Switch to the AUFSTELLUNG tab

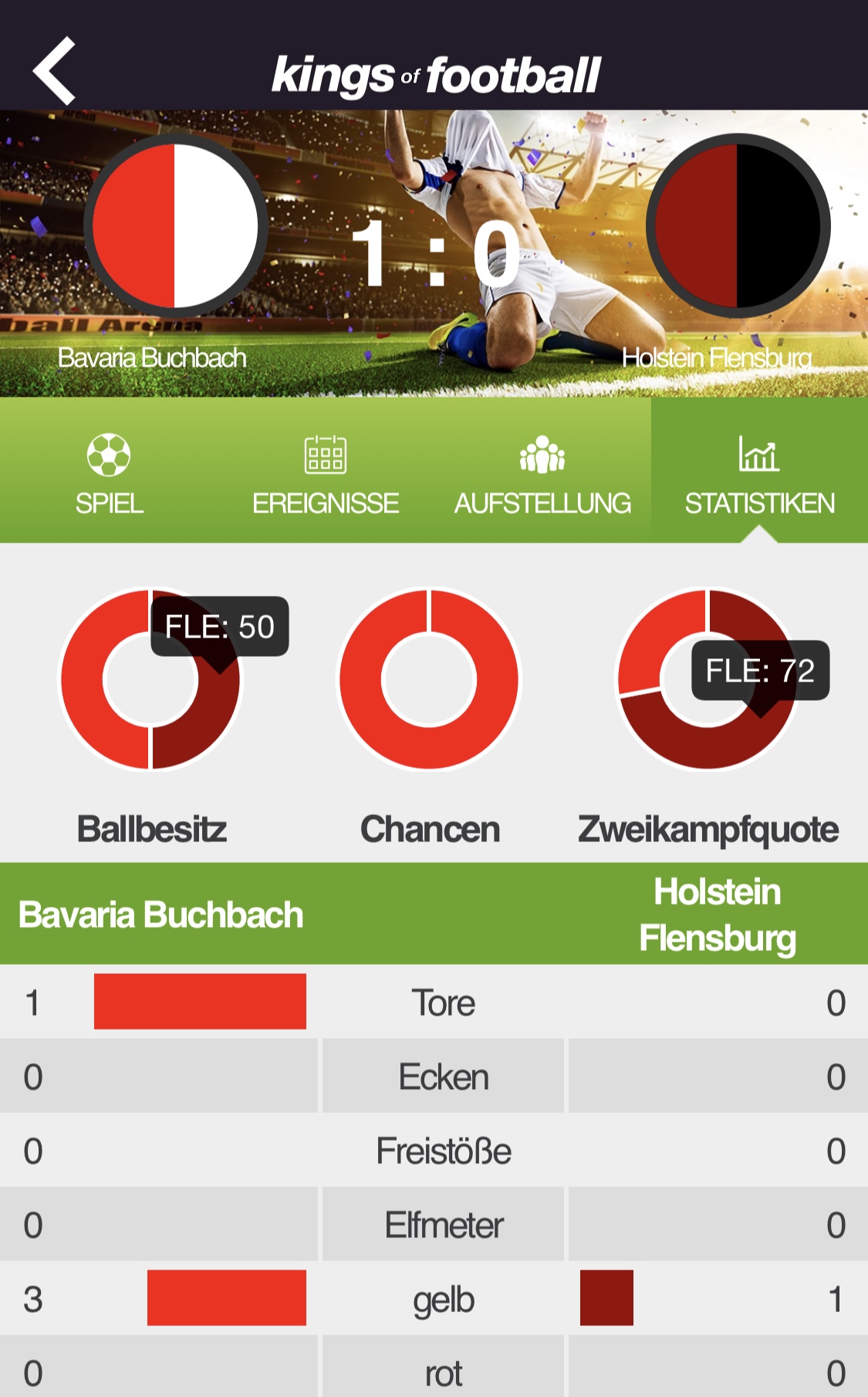[x=542, y=472]
